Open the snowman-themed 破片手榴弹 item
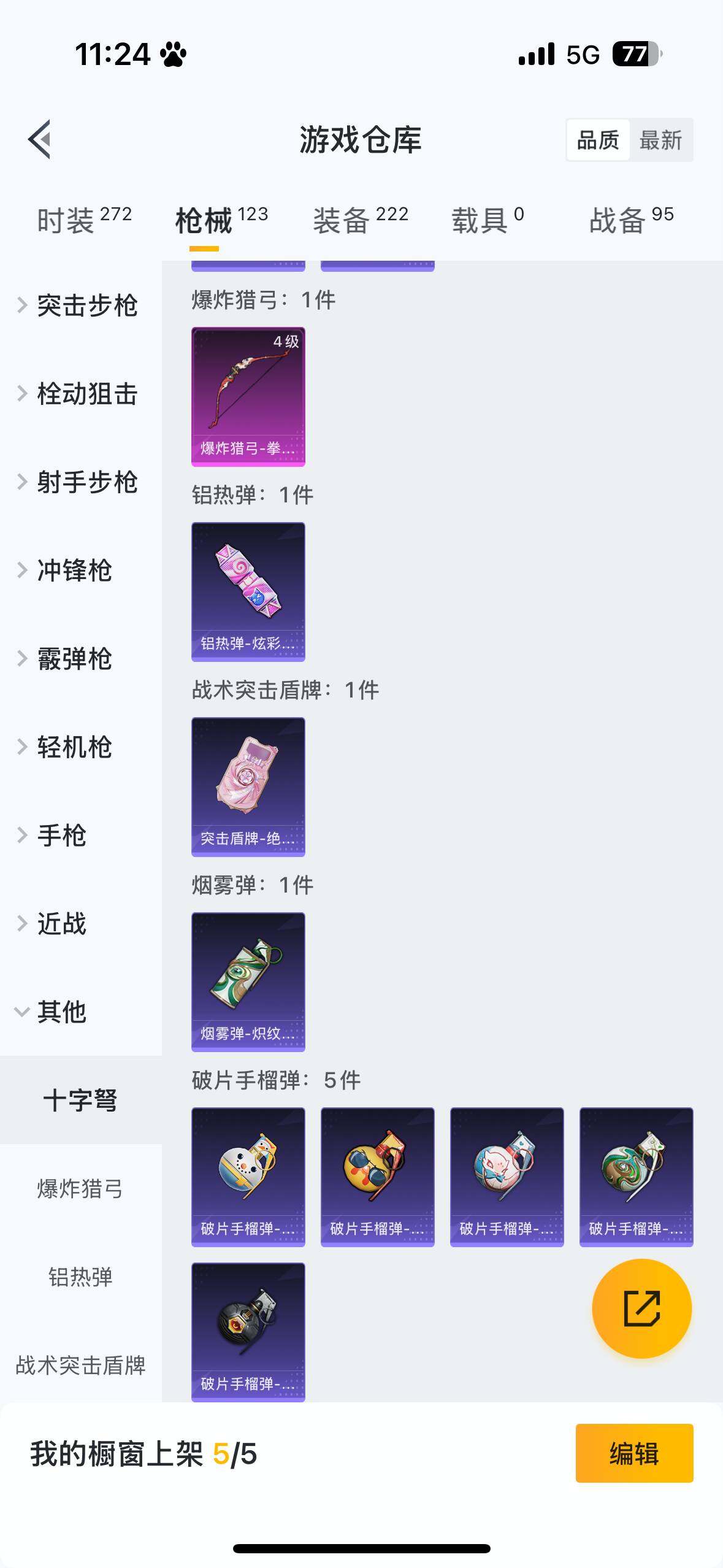This screenshot has width=723, height=1568. (248, 1178)
